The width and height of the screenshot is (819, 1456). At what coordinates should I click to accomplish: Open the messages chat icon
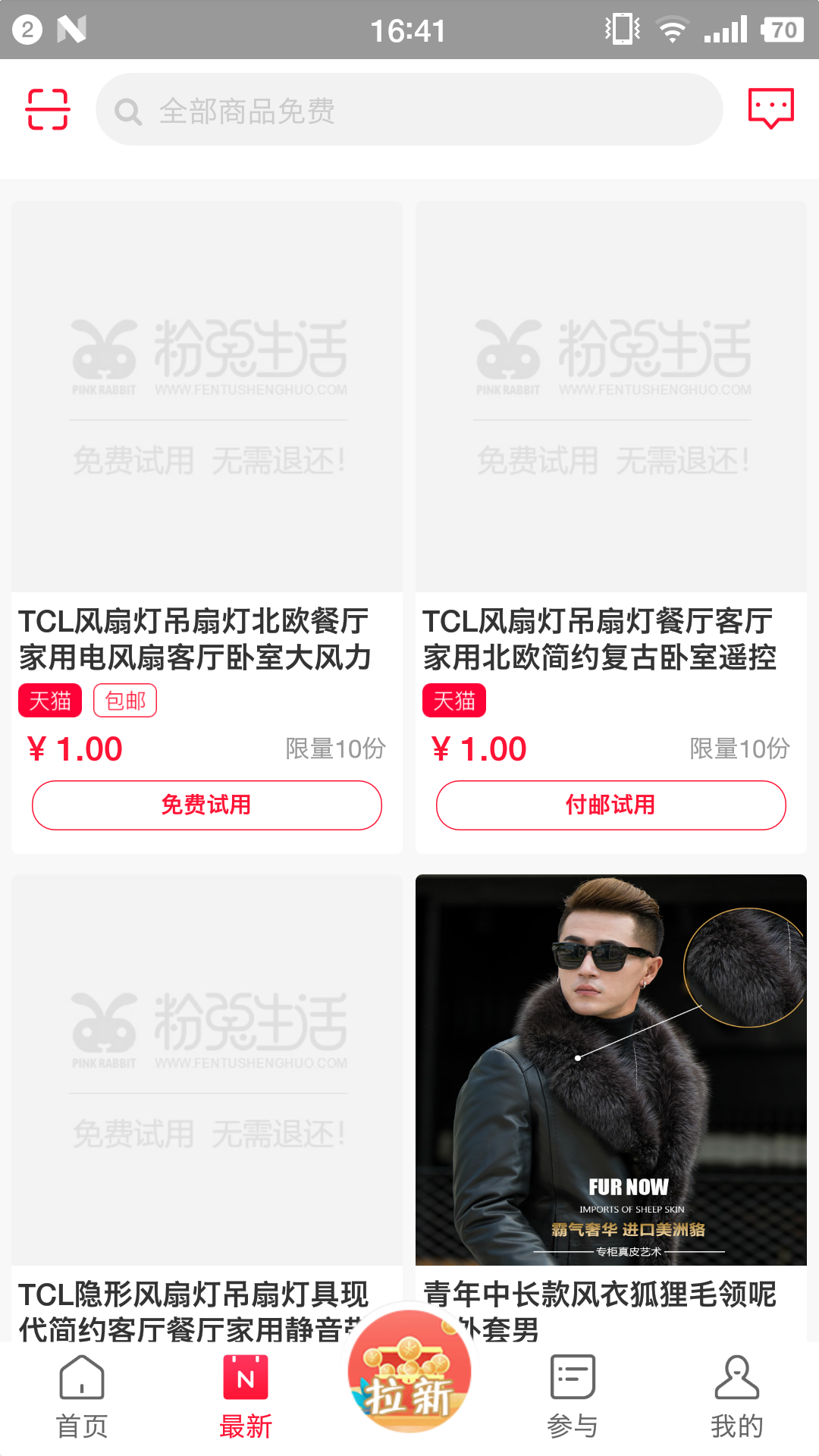(x=770, y=108)
